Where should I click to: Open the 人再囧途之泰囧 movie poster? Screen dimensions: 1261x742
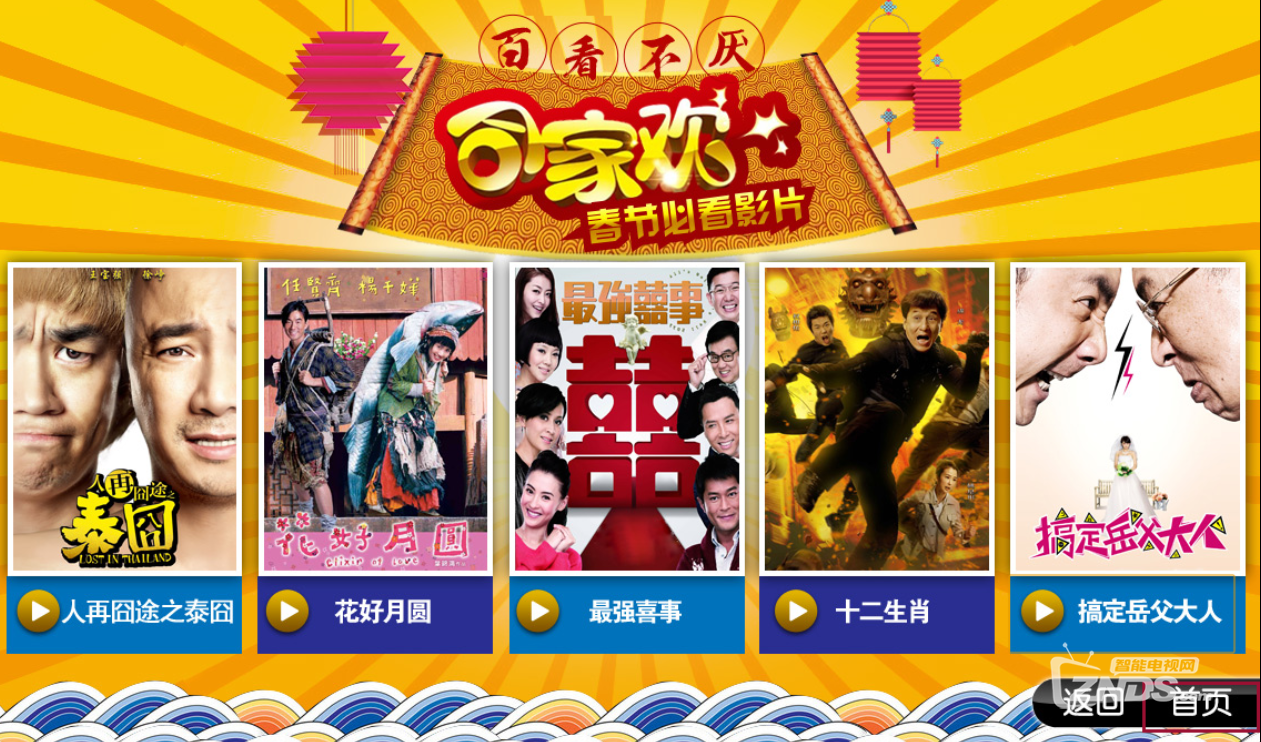(124, 418)
